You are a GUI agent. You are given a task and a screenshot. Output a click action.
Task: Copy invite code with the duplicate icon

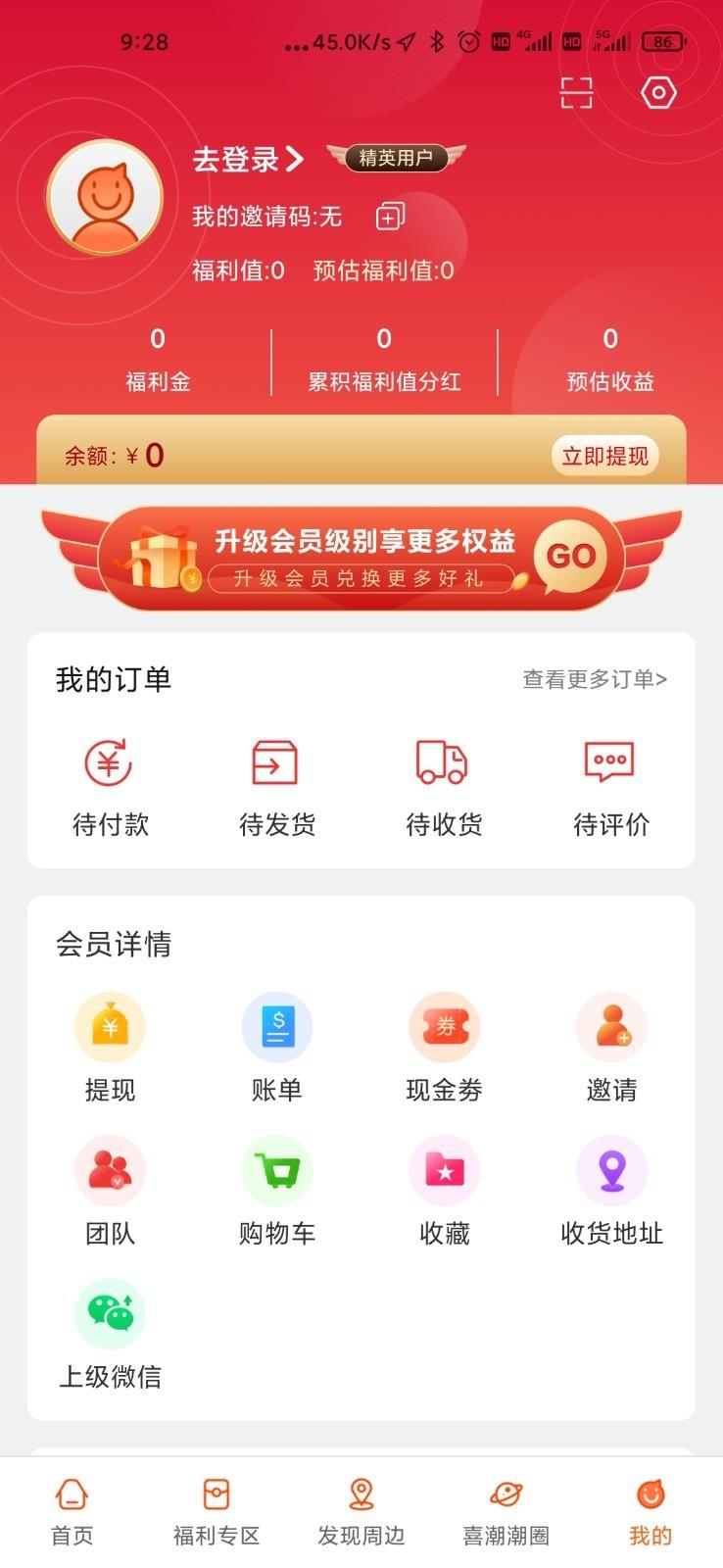389,216
